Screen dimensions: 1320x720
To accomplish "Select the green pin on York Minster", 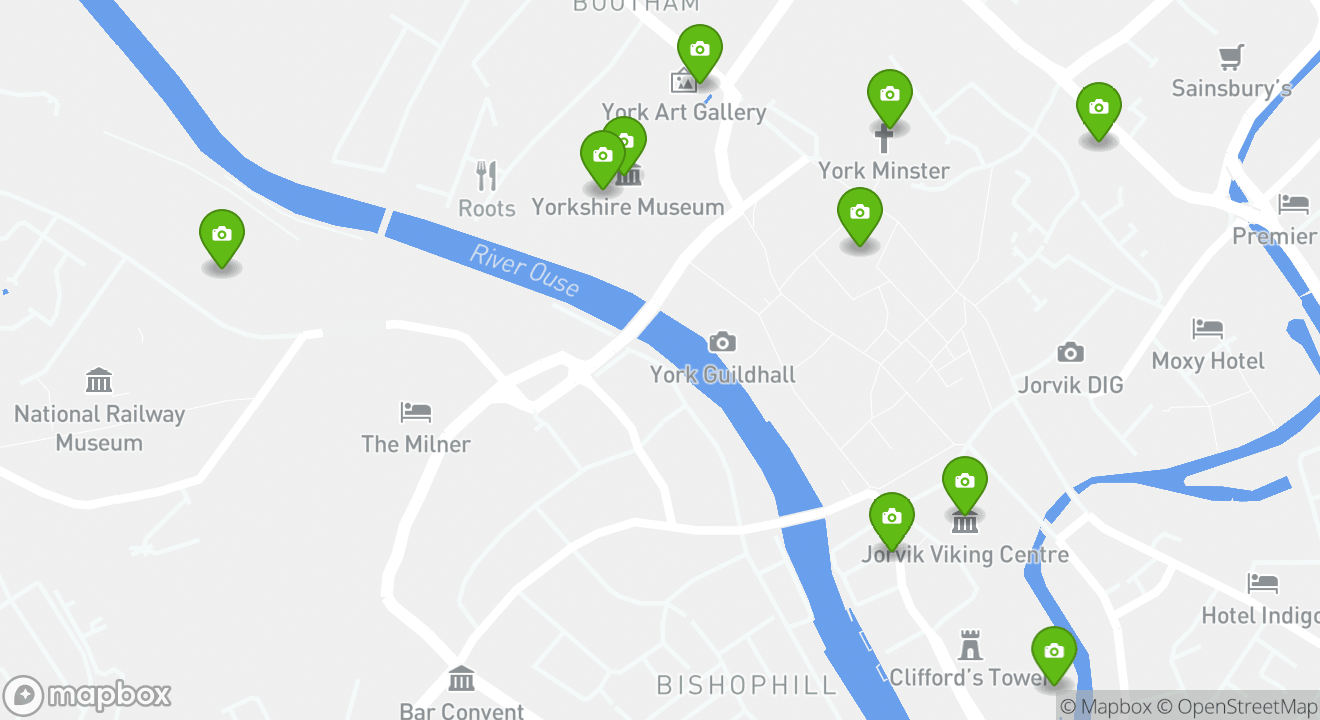I will click(889, 95).
